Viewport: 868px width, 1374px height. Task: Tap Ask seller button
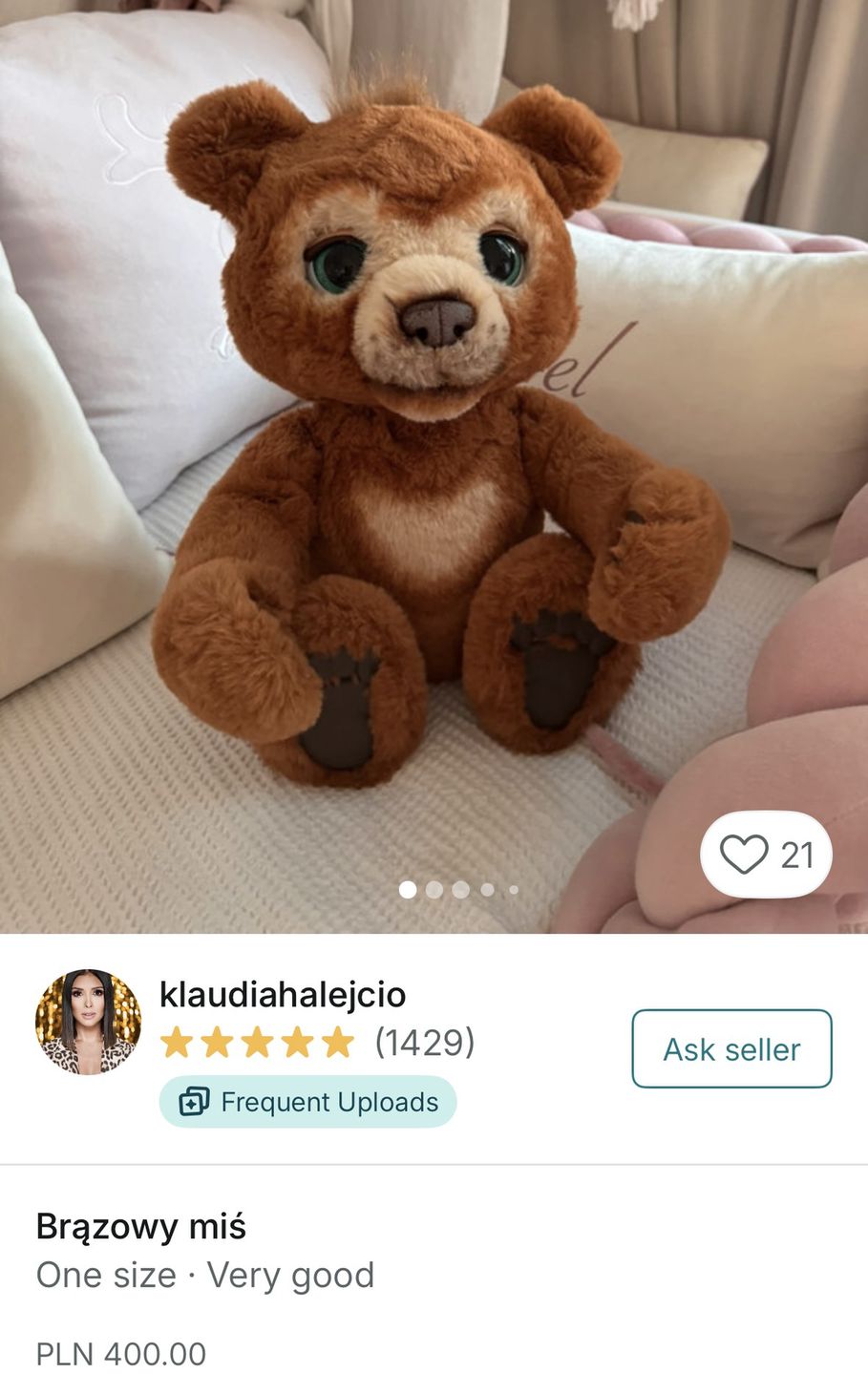[731, 1048]
